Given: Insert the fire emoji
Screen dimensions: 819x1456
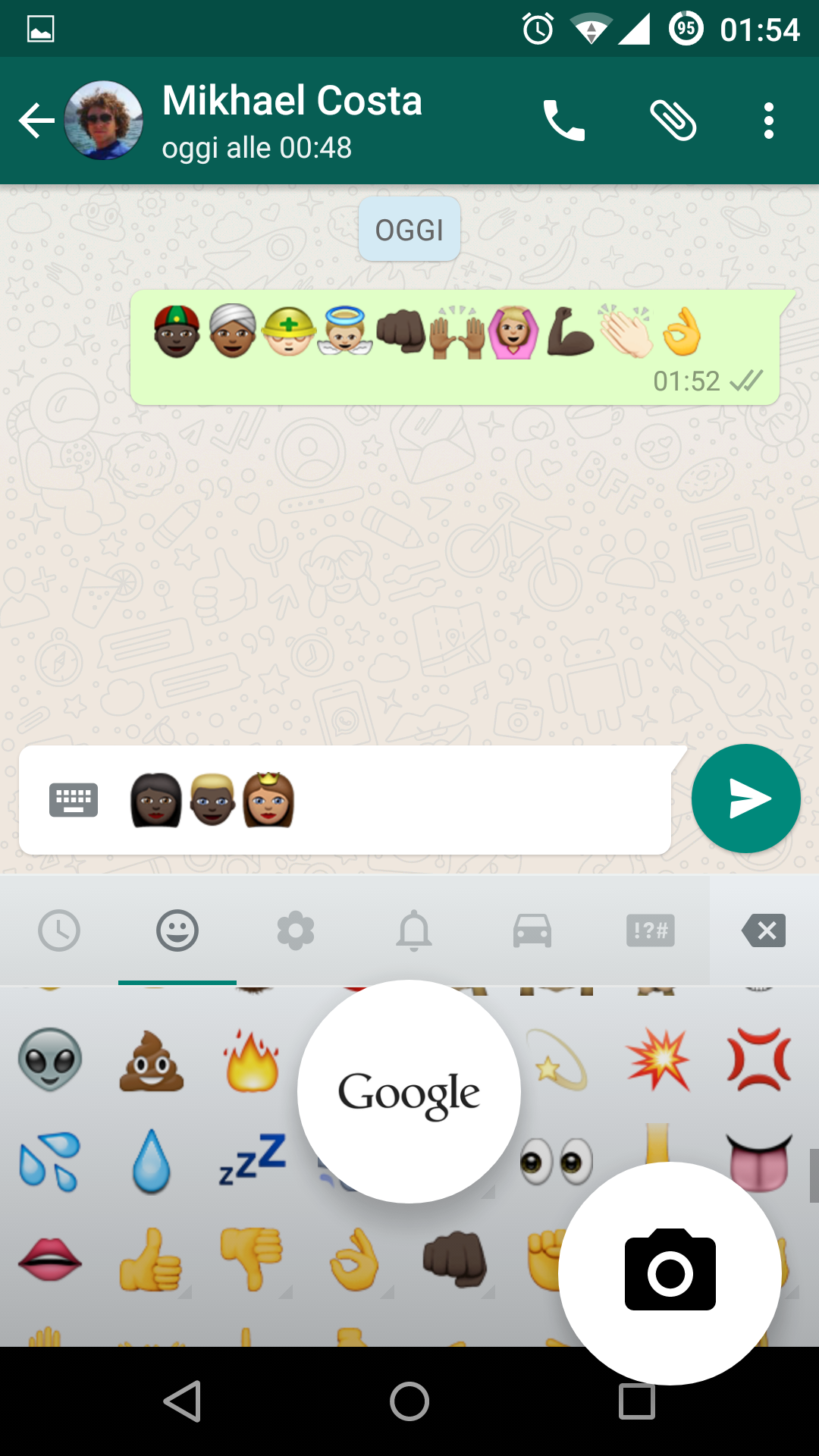Looking at the screenshot, I should [253, 1060].
